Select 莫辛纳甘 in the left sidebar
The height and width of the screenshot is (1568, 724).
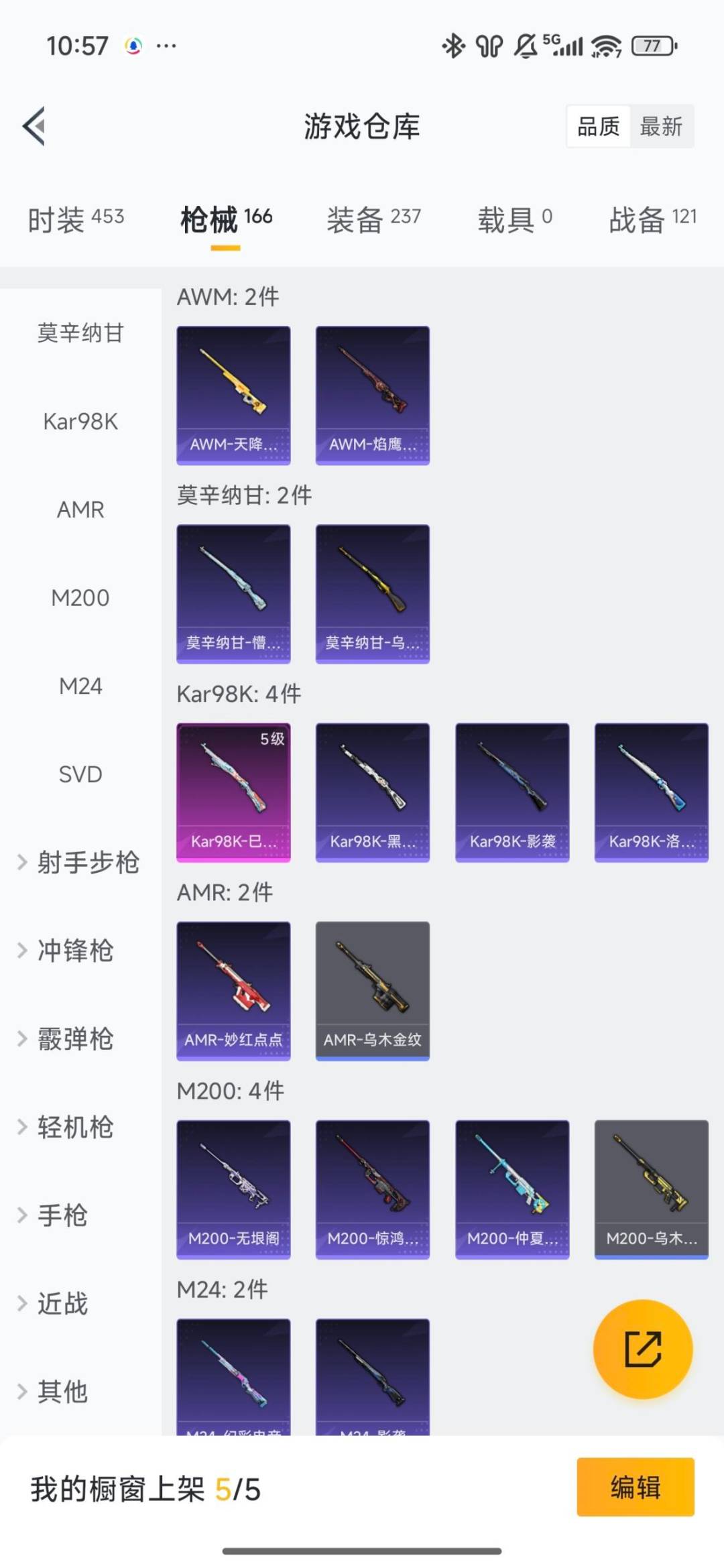[80, 333]
